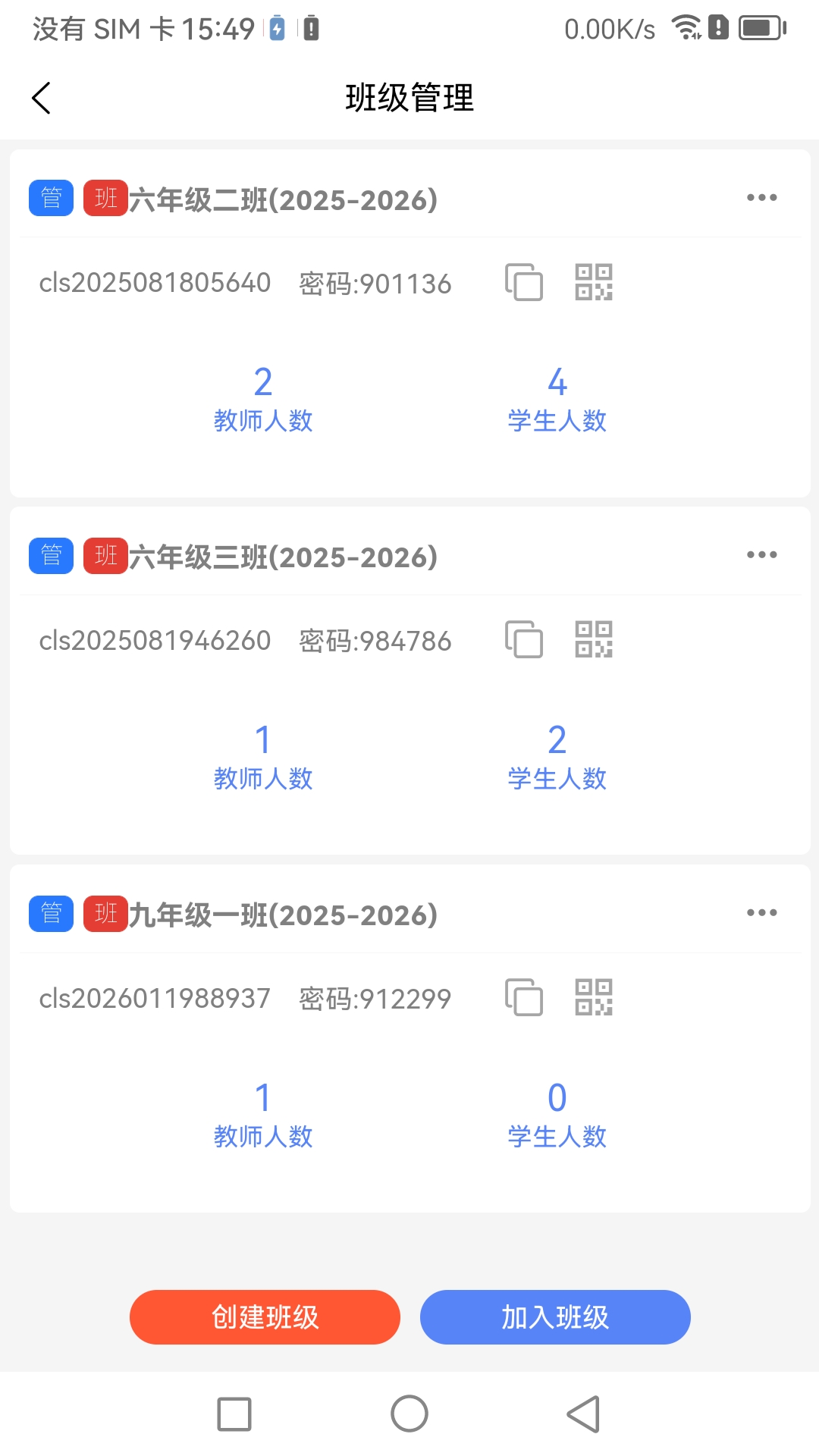Tap the 管 badge on 六年级二班
The width and height of the screenshot is (819, 1456).
pyautogui.click(x=50, y=197)
